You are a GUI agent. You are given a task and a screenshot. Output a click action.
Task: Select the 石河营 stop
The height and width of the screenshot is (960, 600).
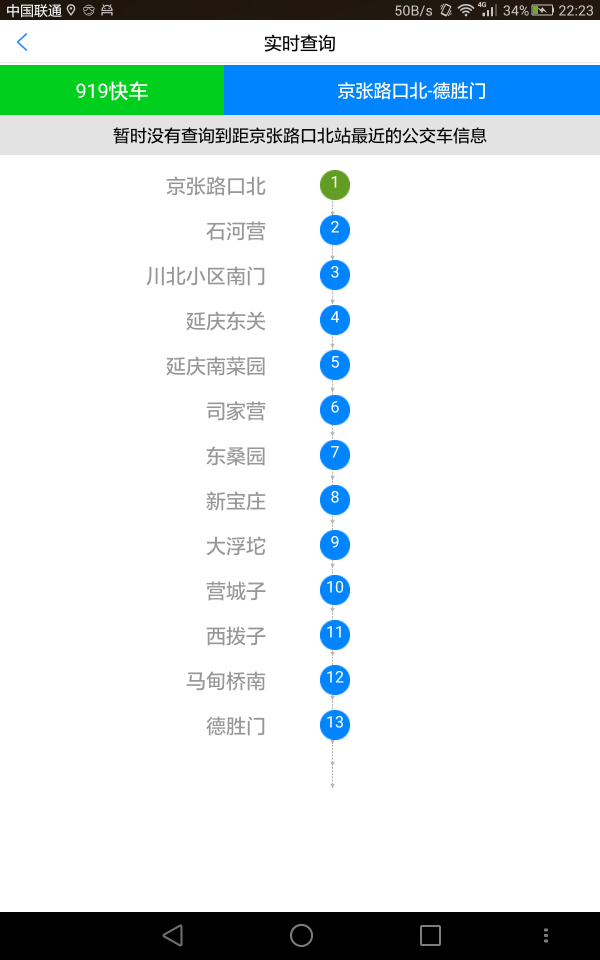coord(236,231)
